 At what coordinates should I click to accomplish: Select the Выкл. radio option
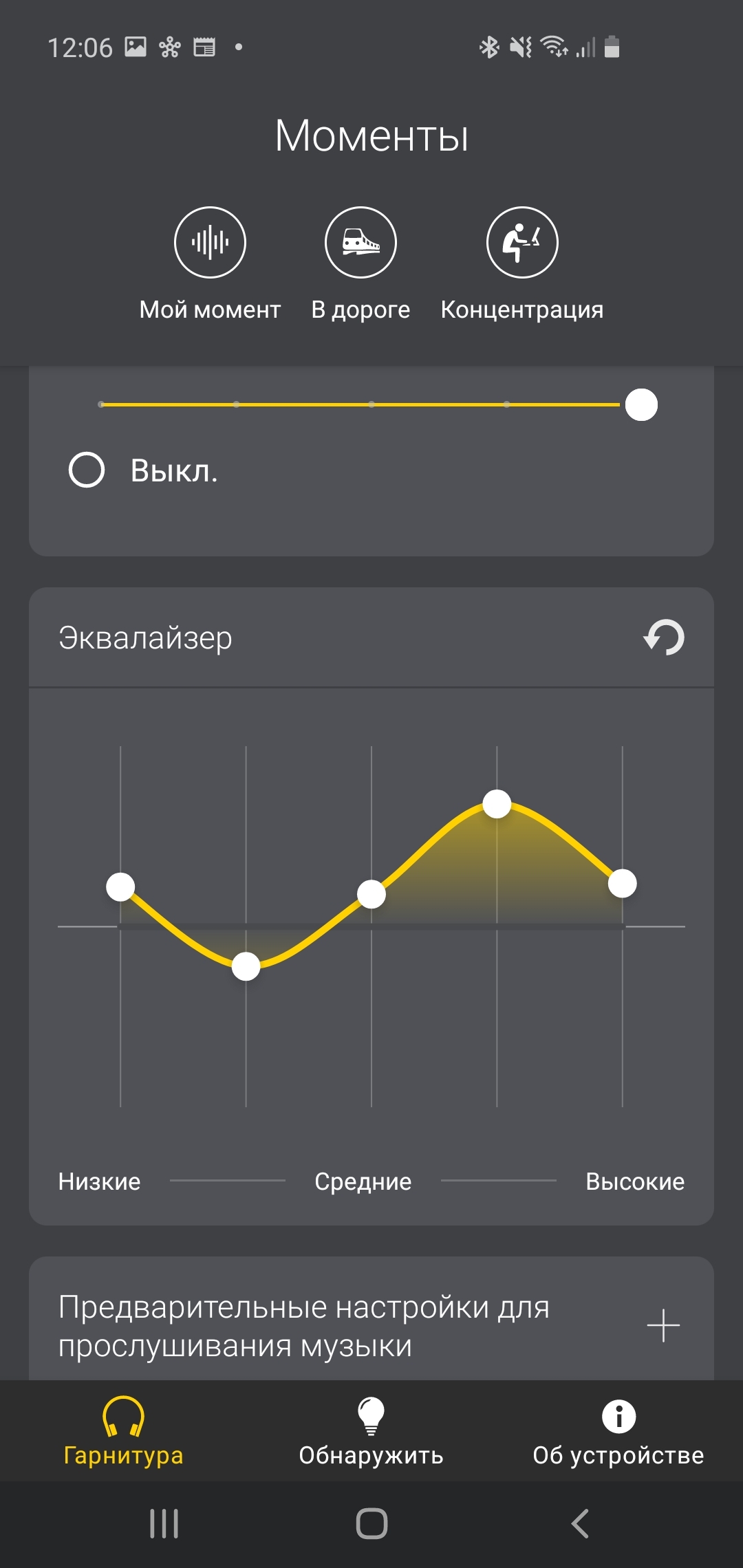[87, 470]
